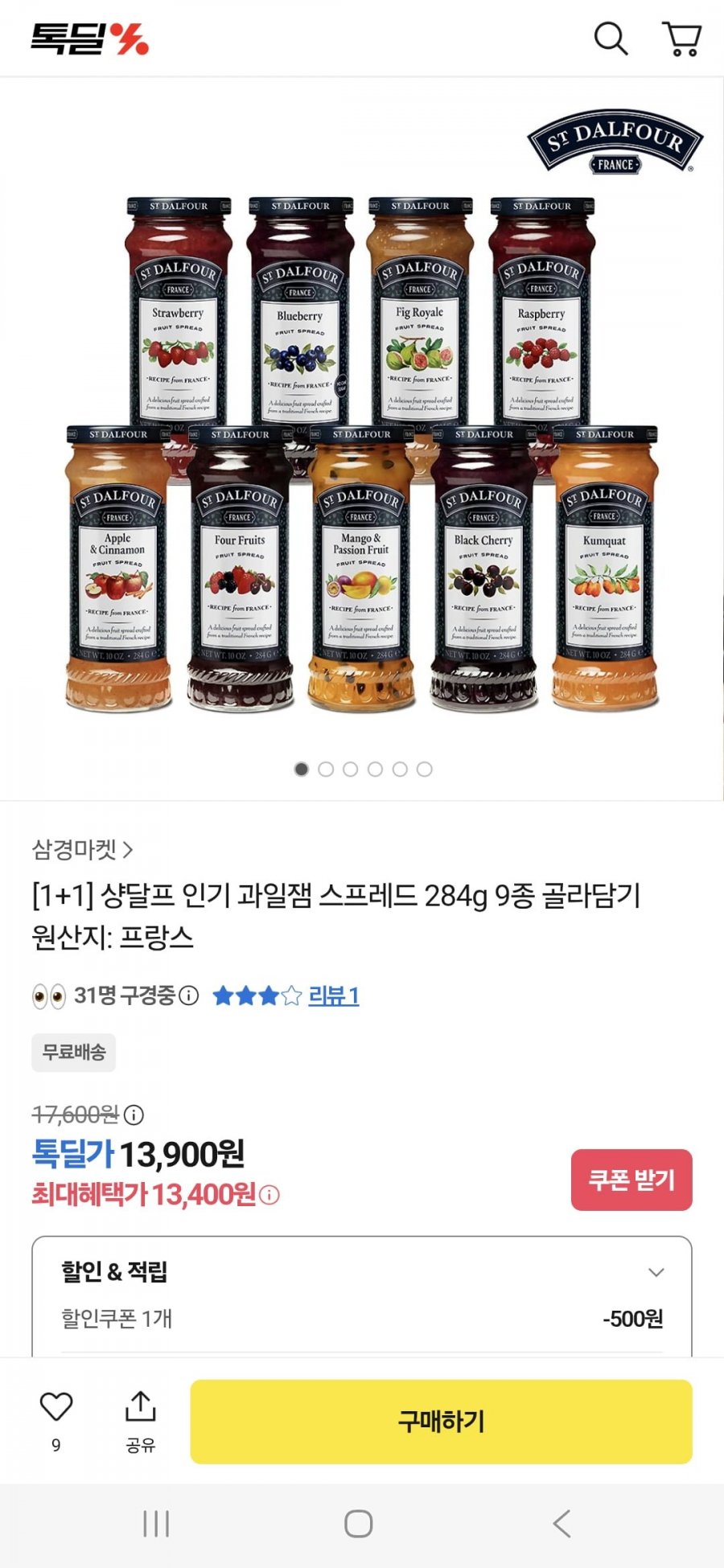Open the shopping cart

(682, 39)
